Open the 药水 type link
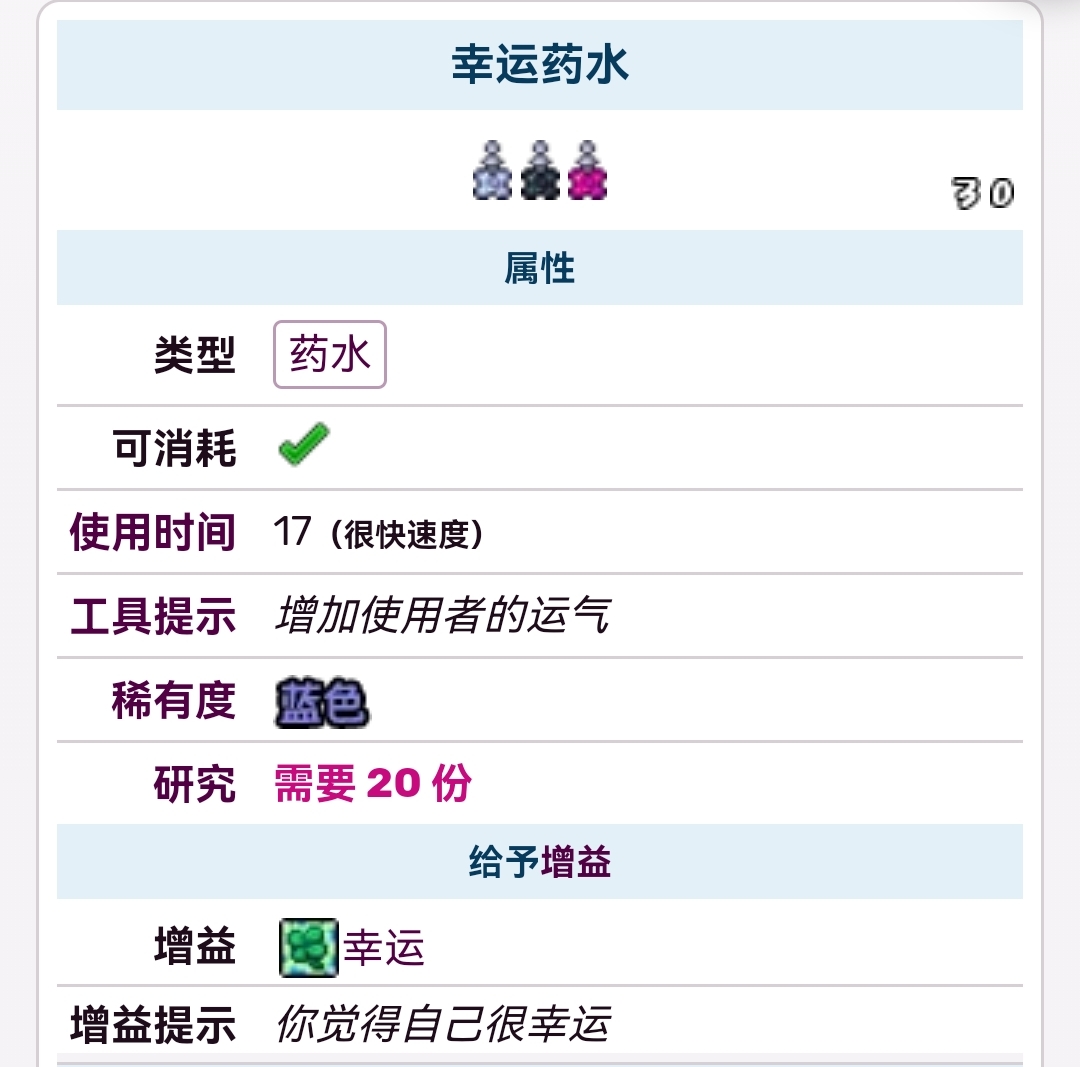Viewport: 1080px width, 1067px height. [330, 354]
